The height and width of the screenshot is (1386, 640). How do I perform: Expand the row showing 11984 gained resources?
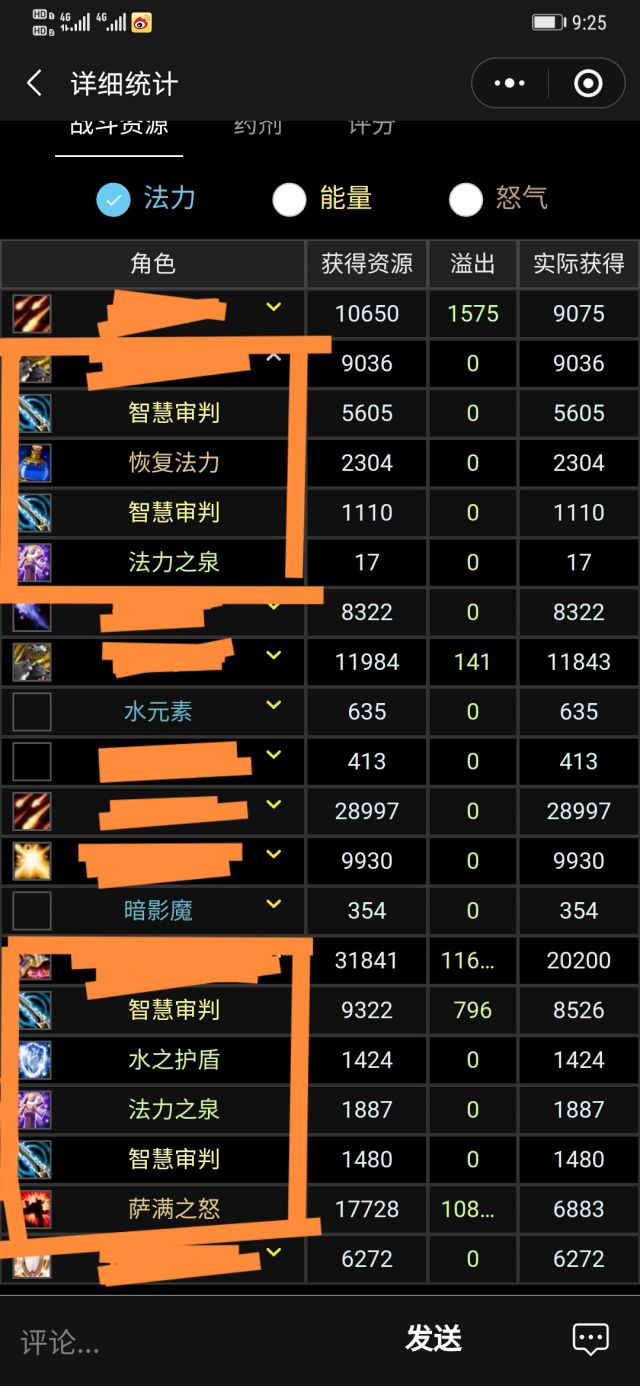pyautogui.click(x=273, y=656)
